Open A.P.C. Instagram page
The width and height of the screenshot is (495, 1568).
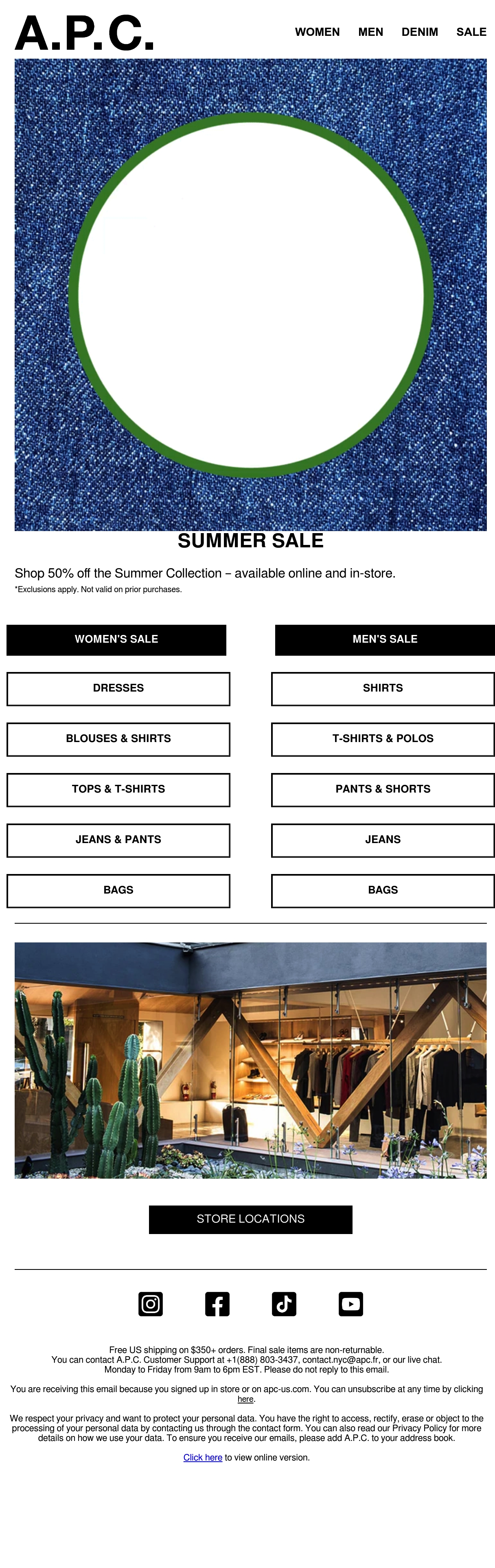point(151,1304)
